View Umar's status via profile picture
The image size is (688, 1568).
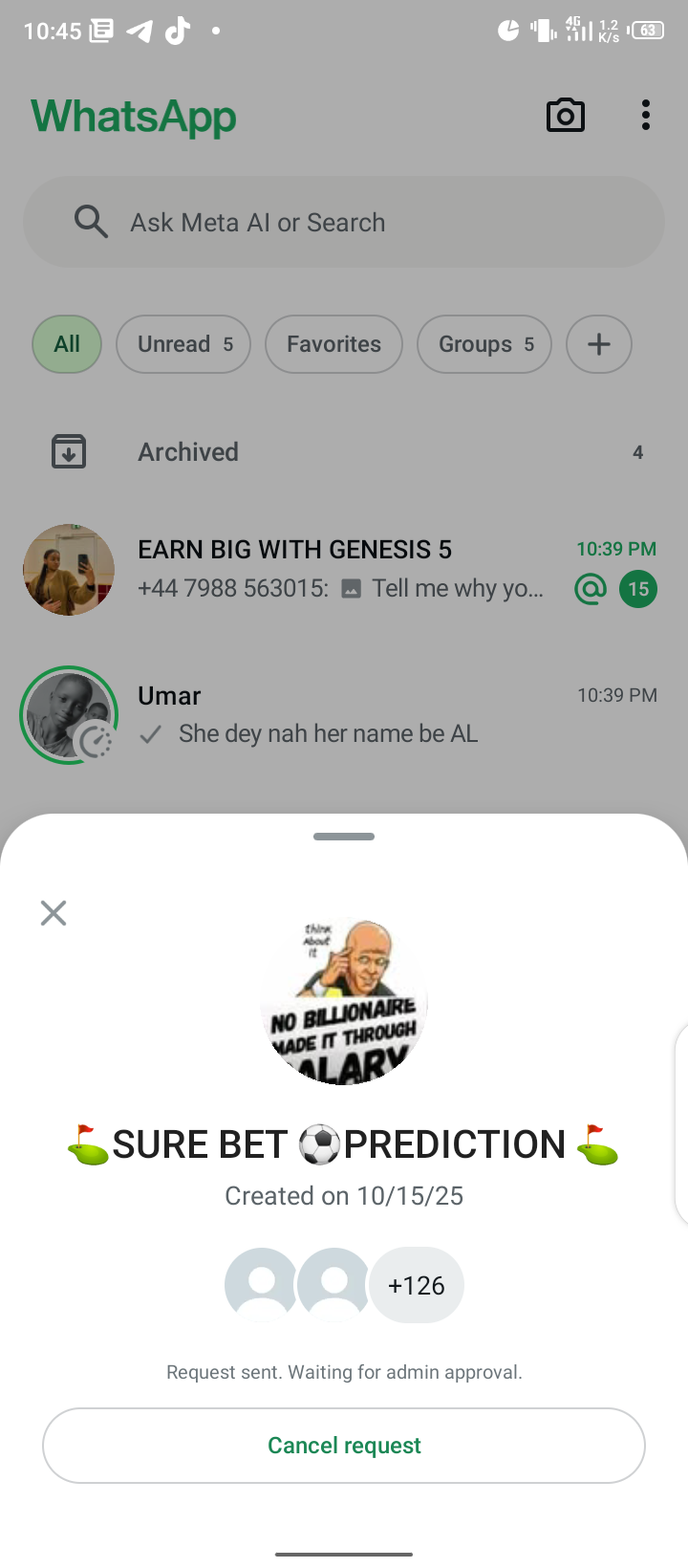(69, 715)
